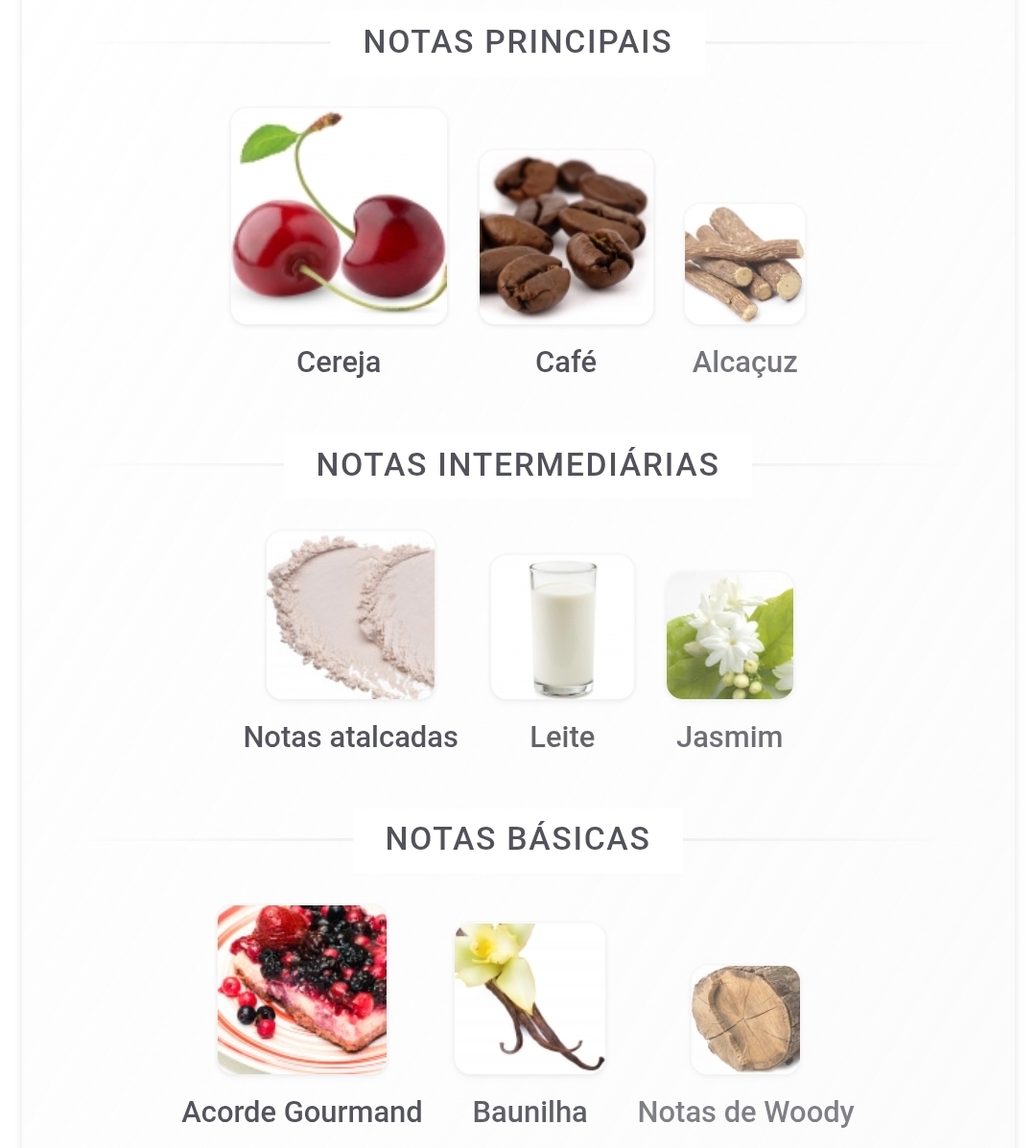Open the Notas atalcadas tile

point(350,615)
